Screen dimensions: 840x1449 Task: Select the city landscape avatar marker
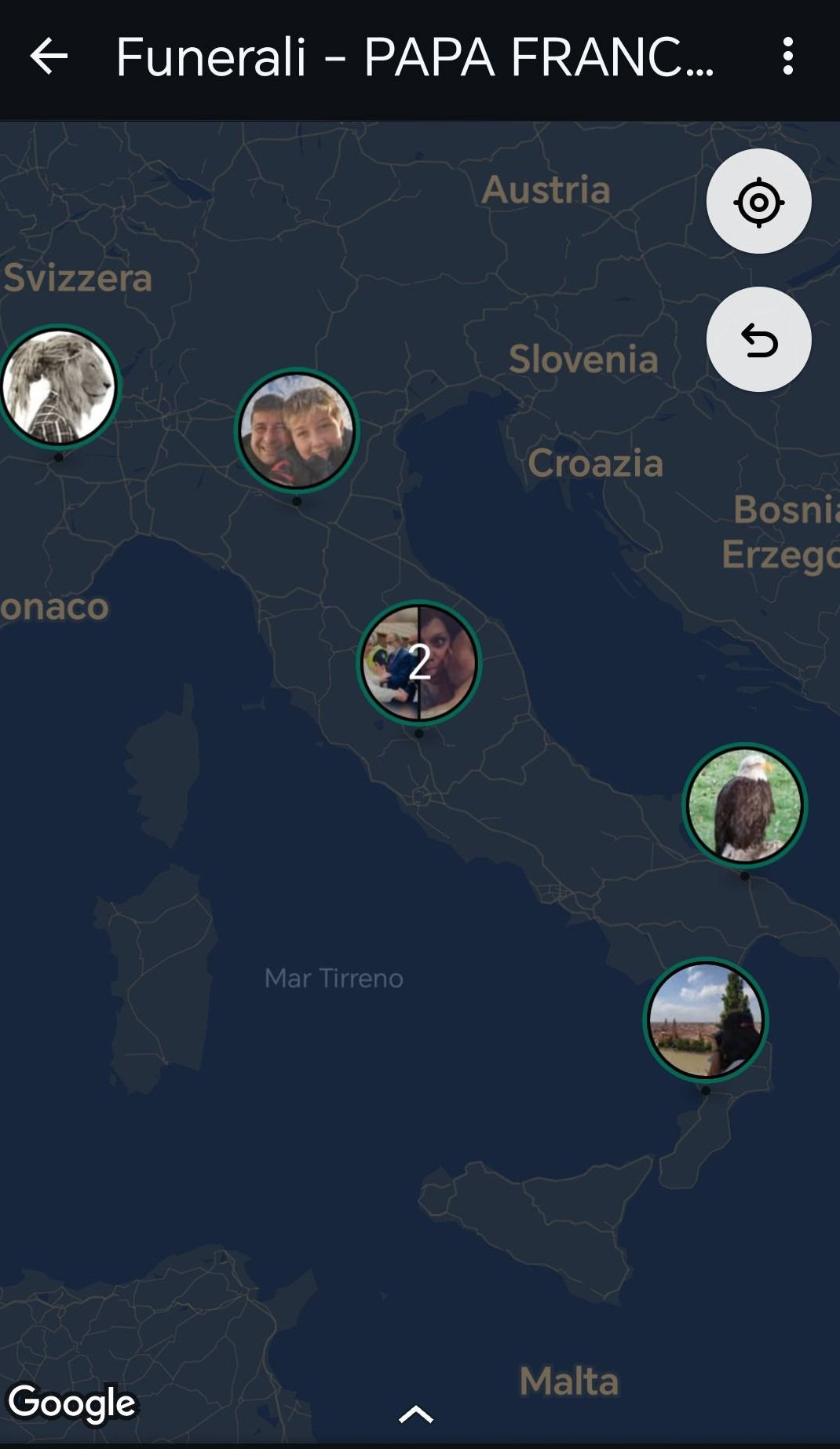[x=706, y=1020]
